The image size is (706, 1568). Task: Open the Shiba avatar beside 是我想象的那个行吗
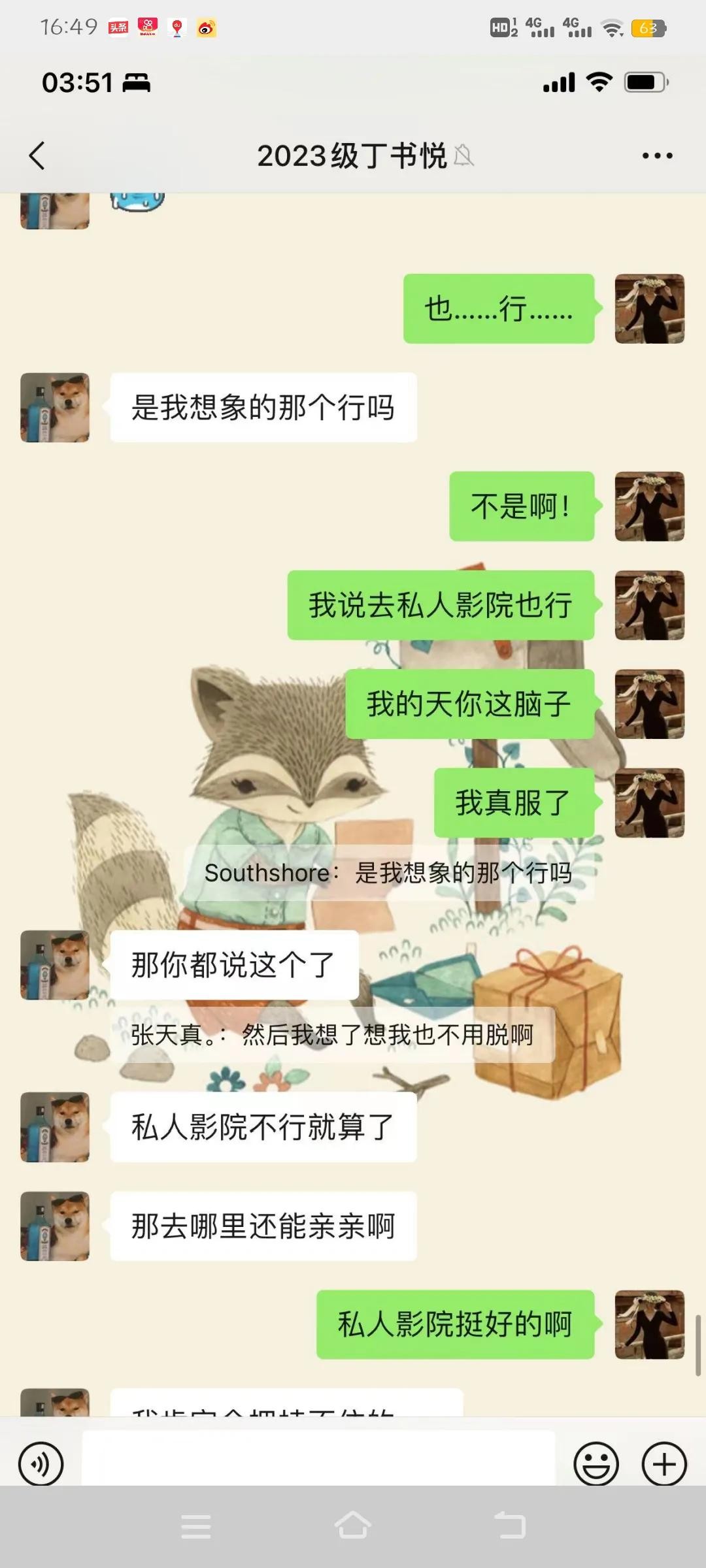click(55, 408)
